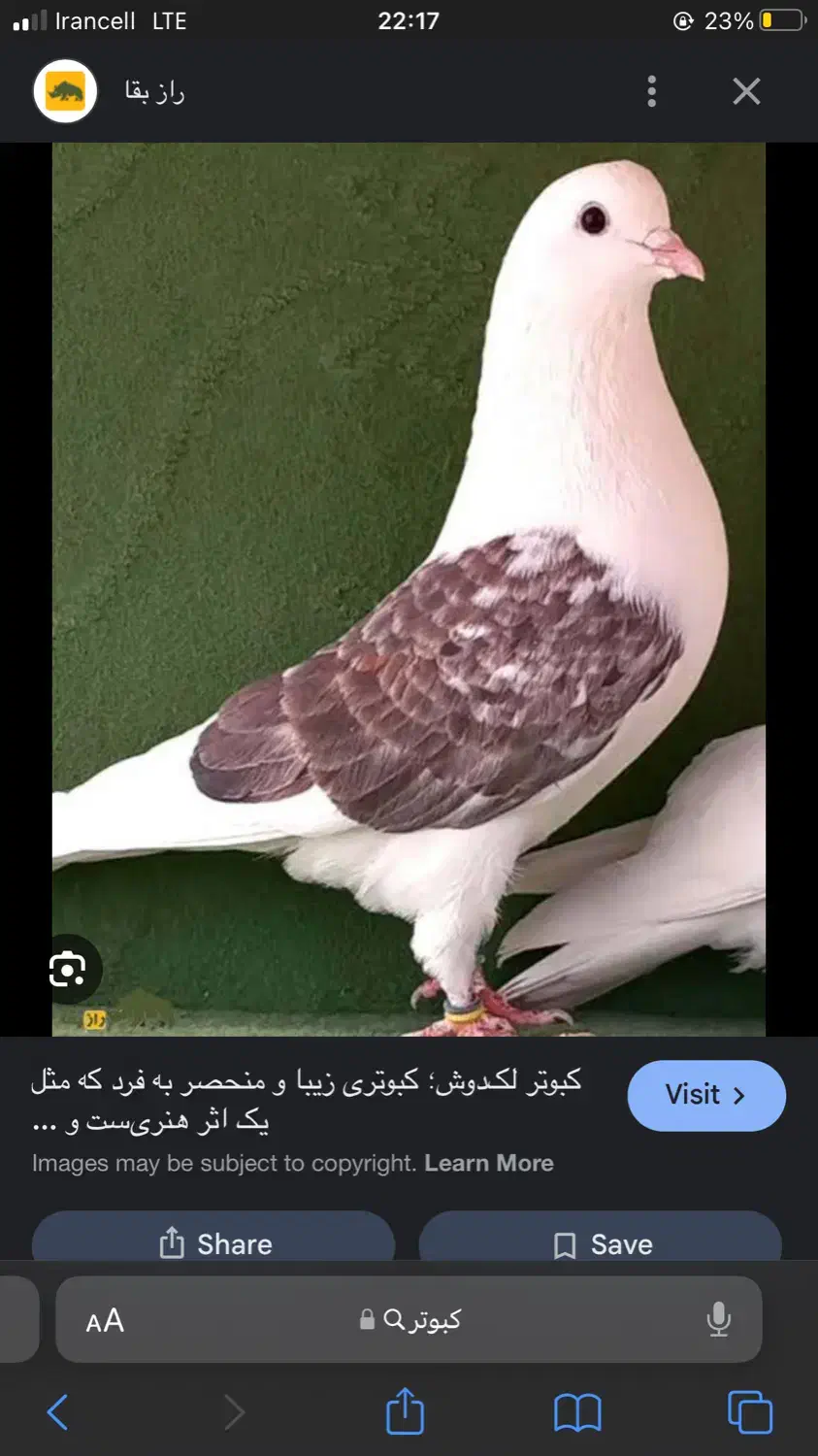Open Safari bookmarks with the book icon
This screenshot has width=818, height=1456.
[x=576, y=1413]
